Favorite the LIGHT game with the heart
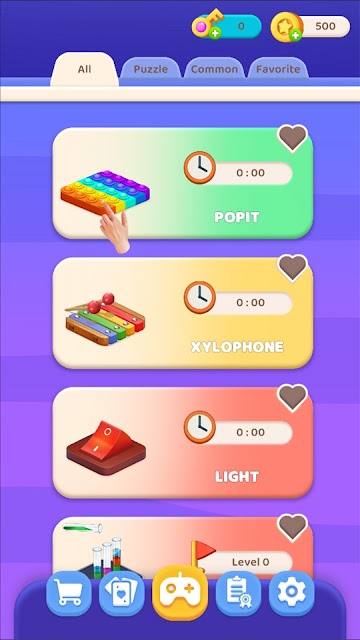This screenshot has height=640, width=360. pos(293,398)
